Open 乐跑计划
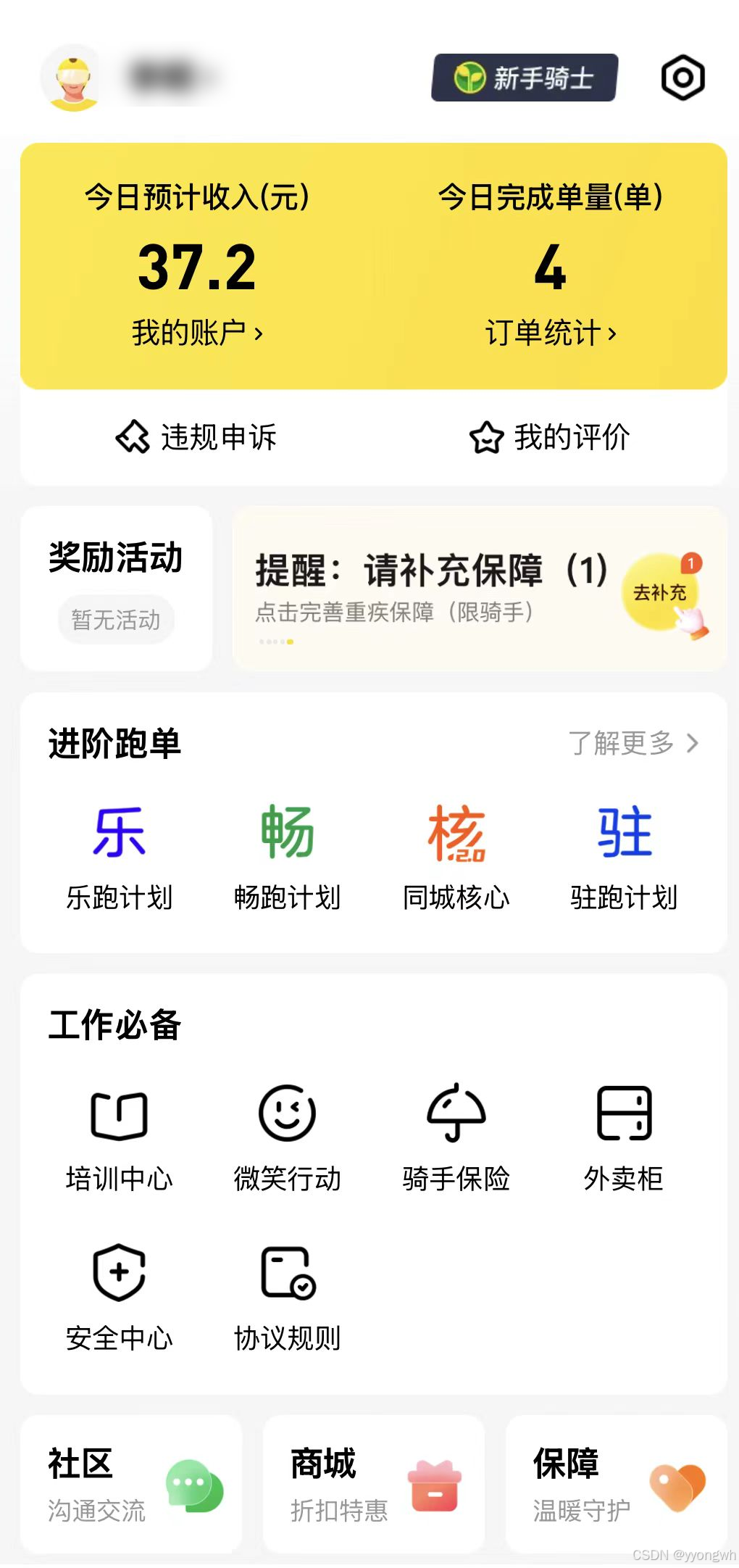Image resolution: width=739 pixels, height=1568 pixels. [120, 857]
